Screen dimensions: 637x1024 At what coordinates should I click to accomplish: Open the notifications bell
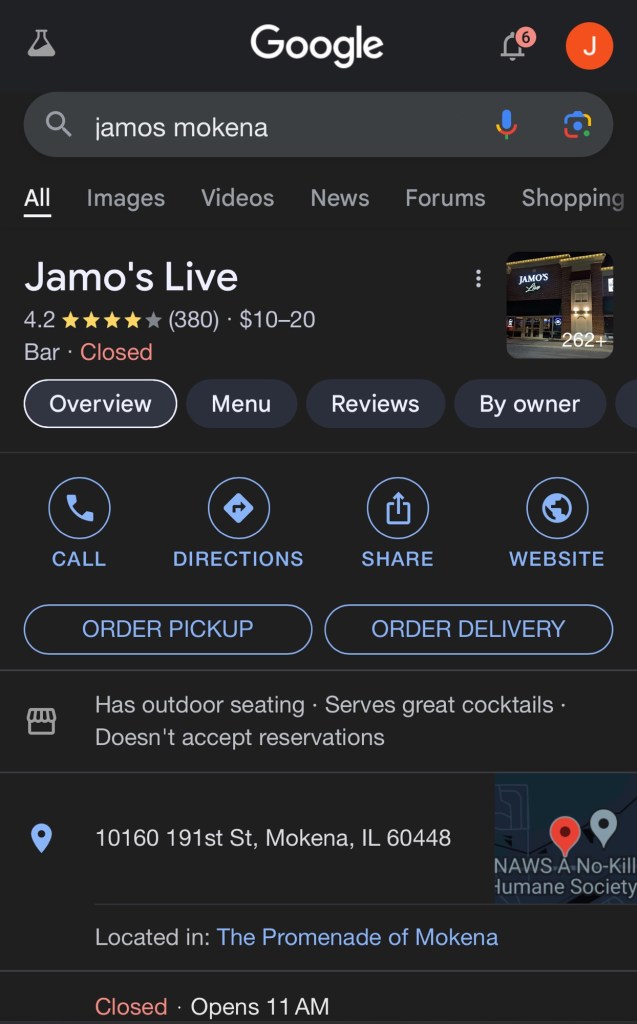point(514,45)
